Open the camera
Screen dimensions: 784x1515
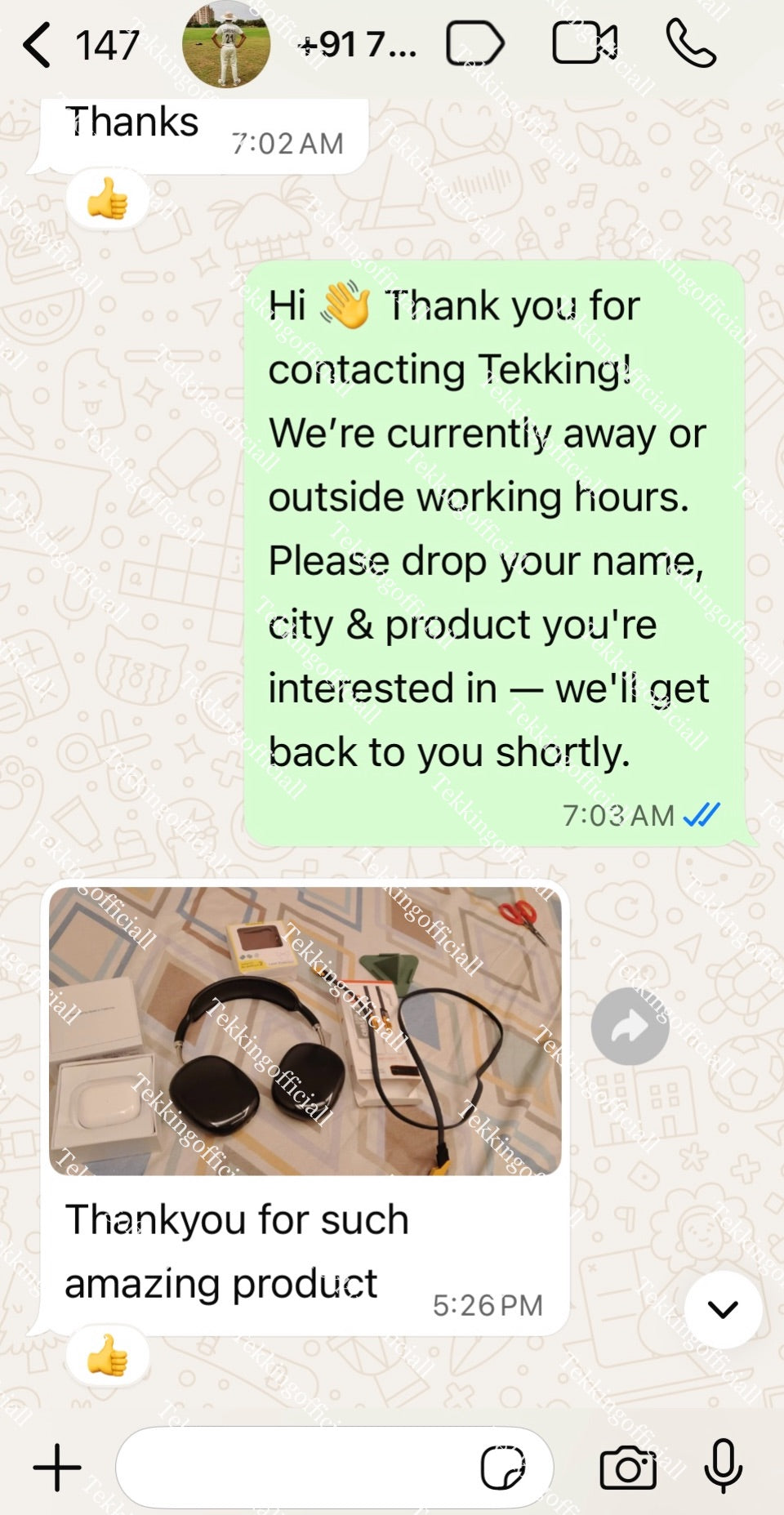[x=627, y=1468]
